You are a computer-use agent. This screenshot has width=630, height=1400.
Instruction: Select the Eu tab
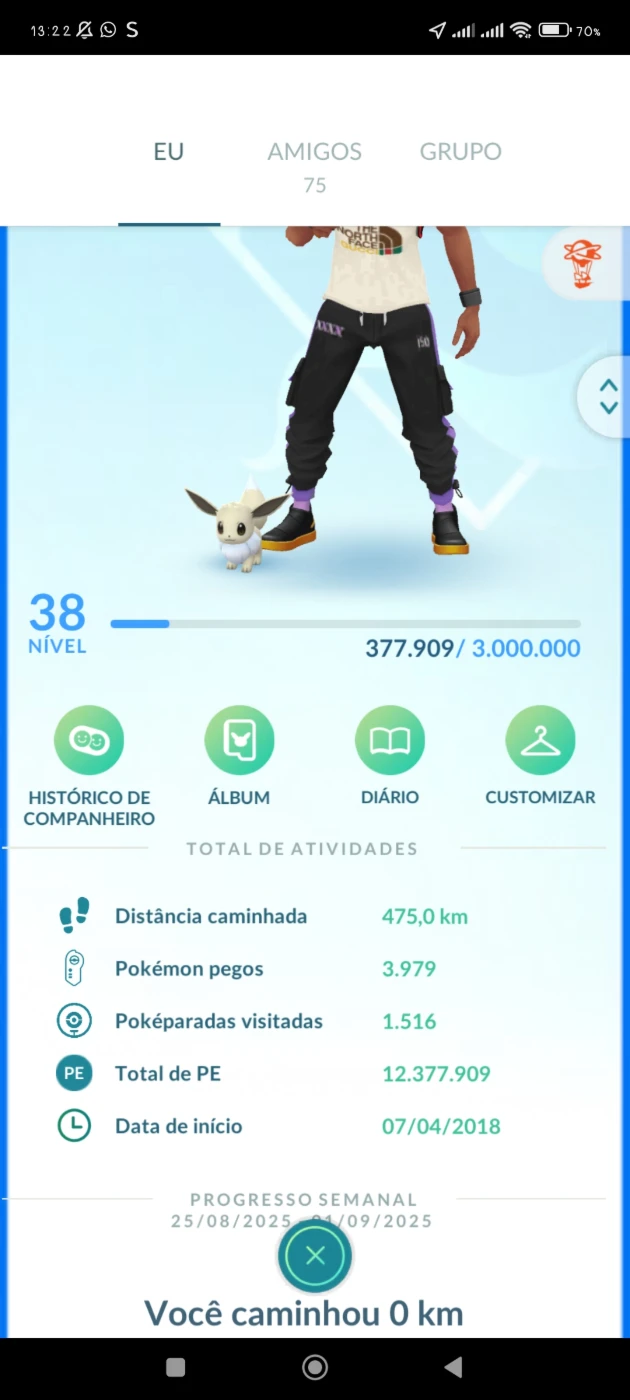tap(168, 152)
